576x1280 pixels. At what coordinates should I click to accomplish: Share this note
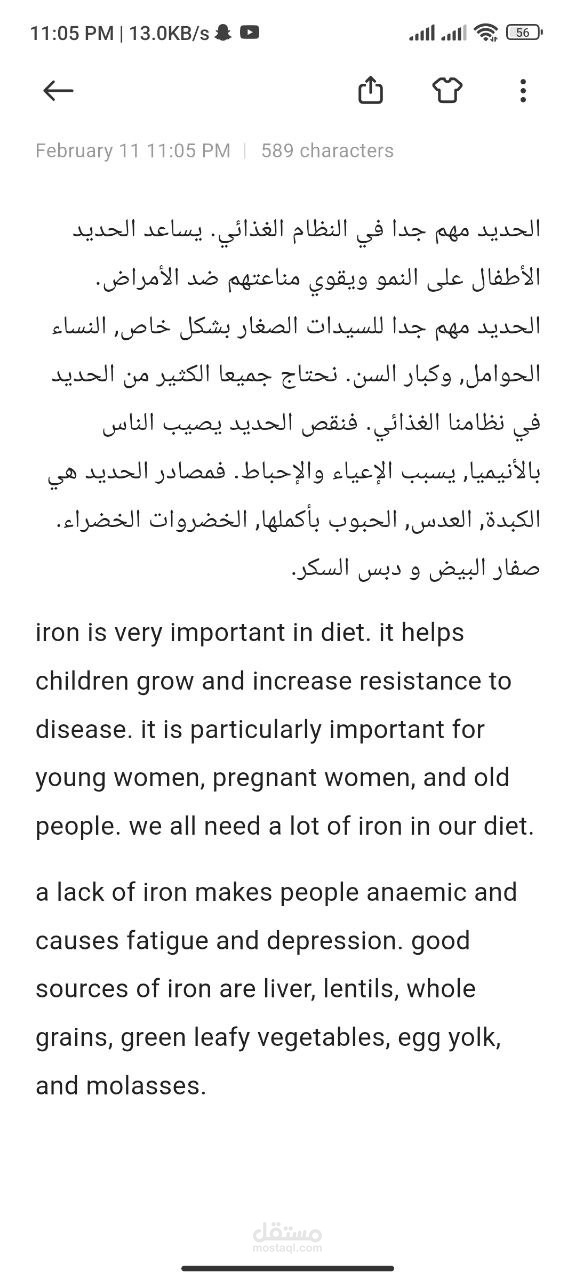point(370,90)
